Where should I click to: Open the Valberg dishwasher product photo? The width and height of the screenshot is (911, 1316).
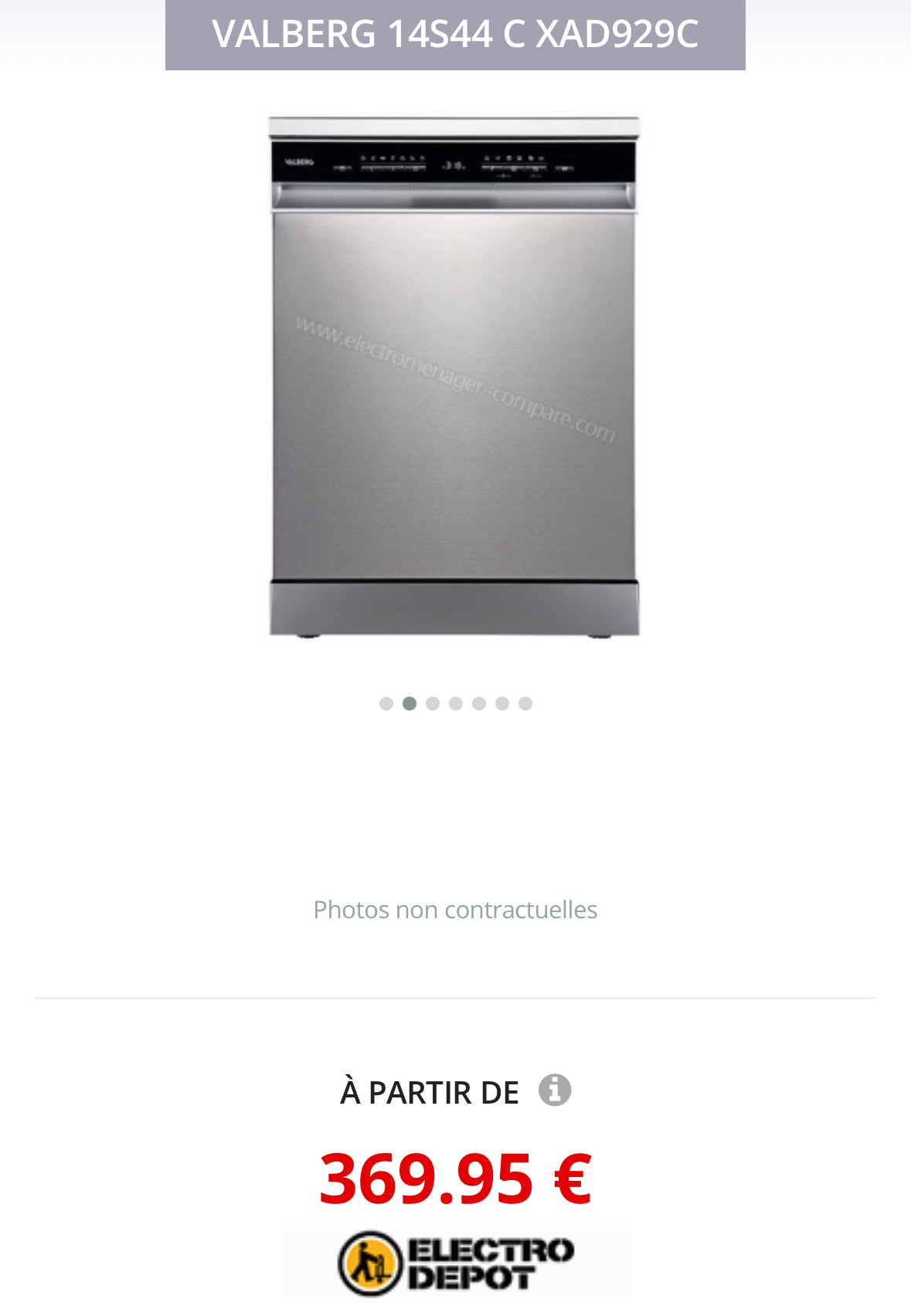tap(454, 377)
